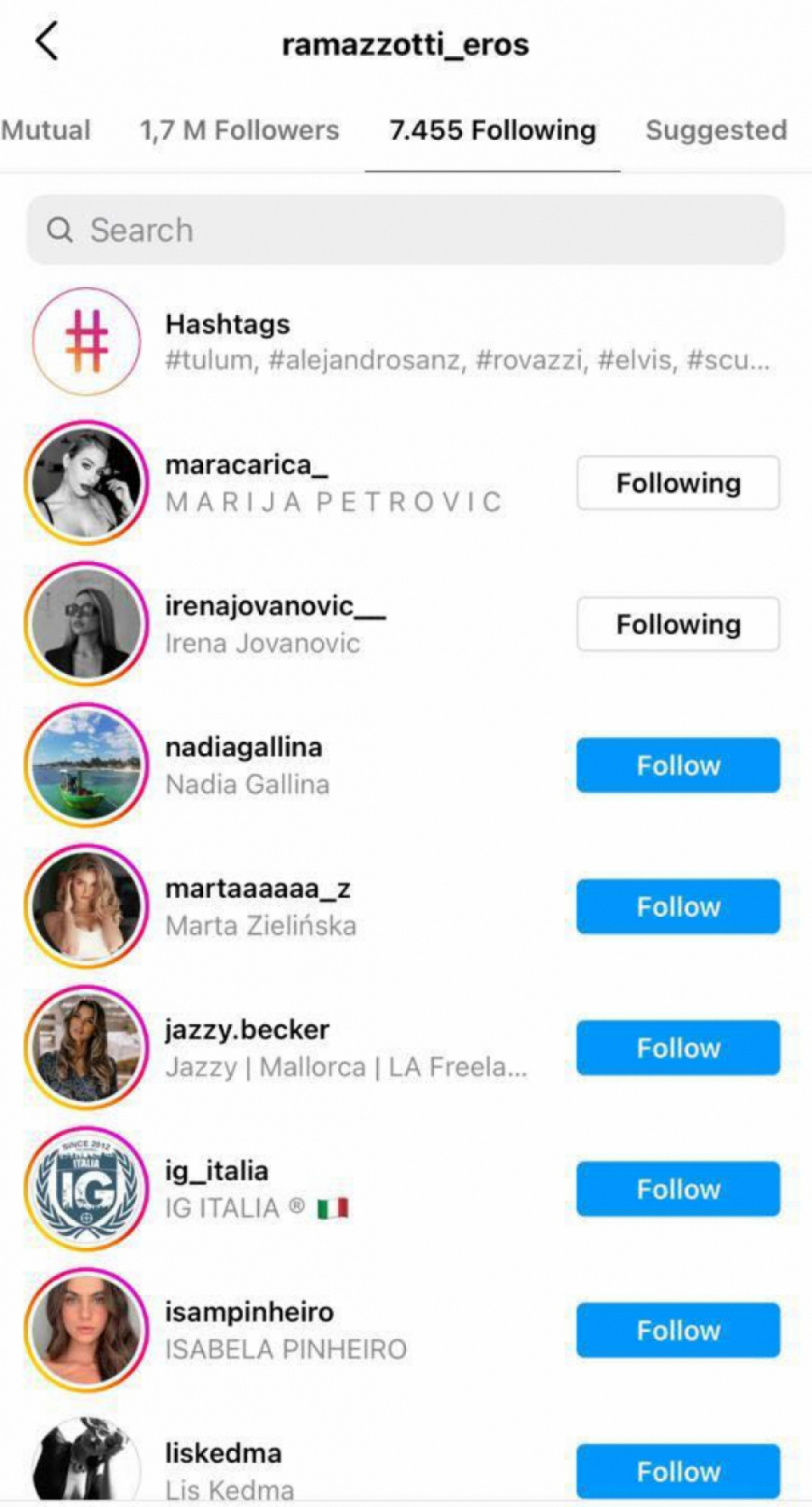Switch to the 1,7 M Followers tab
The image size is (812, 1507).
(x=239, y=130)
